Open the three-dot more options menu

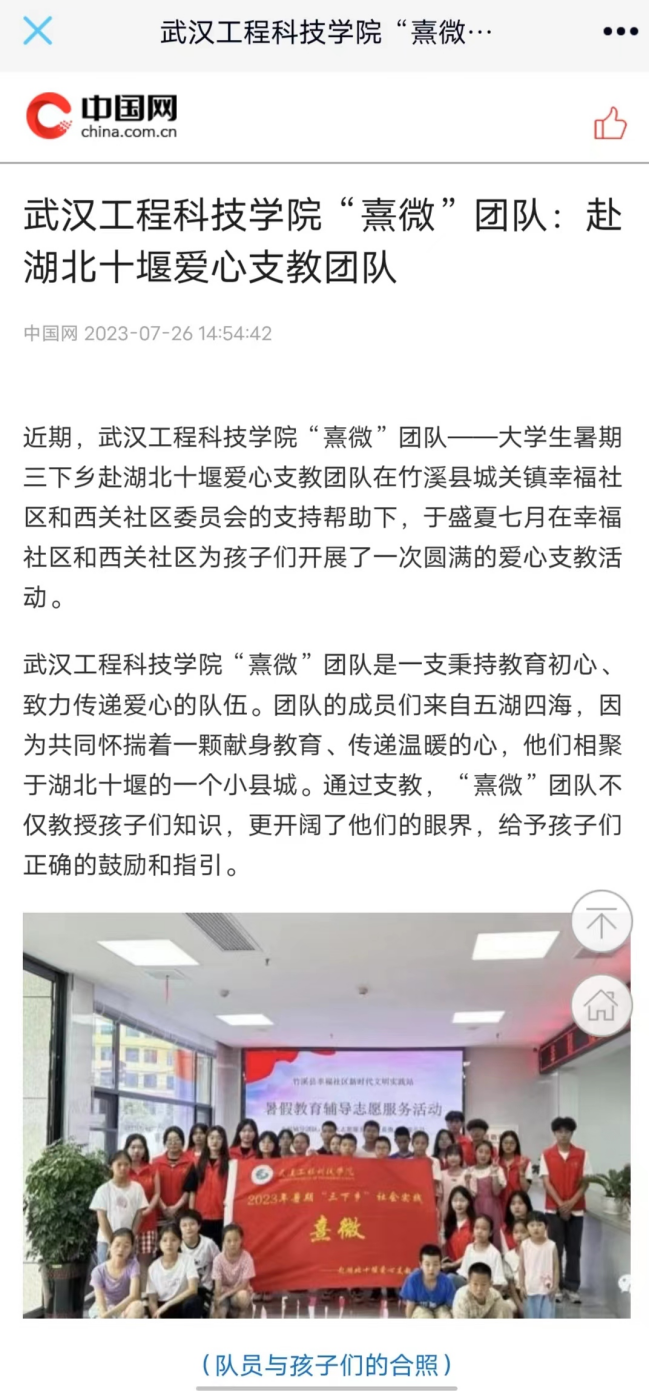click(x=620, y=32)
